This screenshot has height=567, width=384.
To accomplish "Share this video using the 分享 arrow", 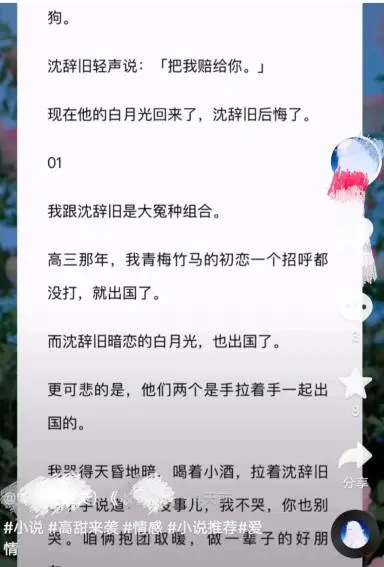I will 355,456.
